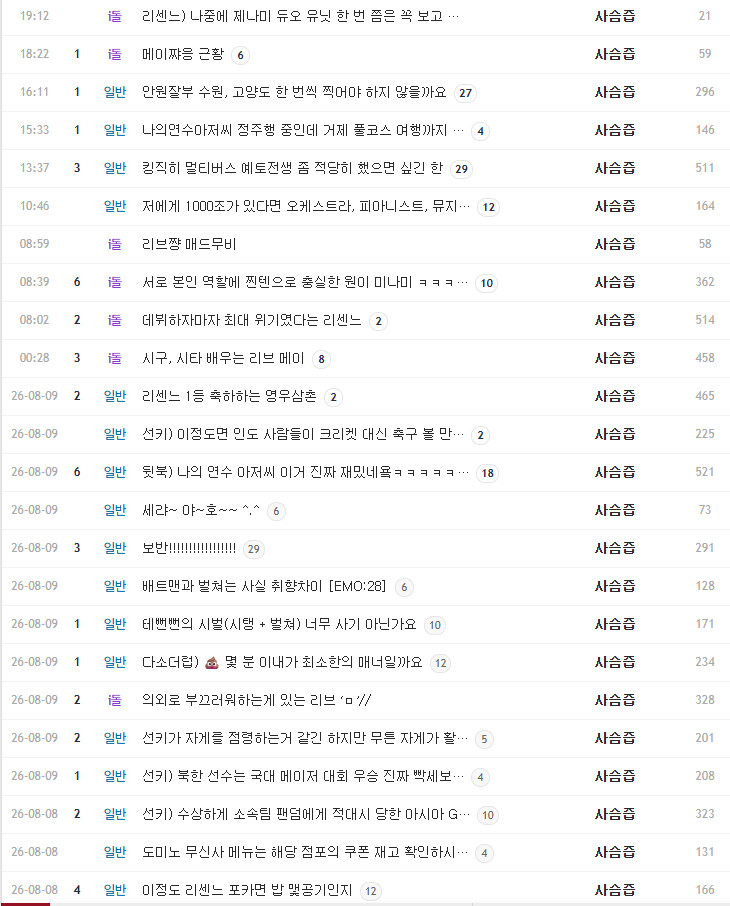Open '시구, 시타 배우는 리브 메이' post

coord(223,358)
